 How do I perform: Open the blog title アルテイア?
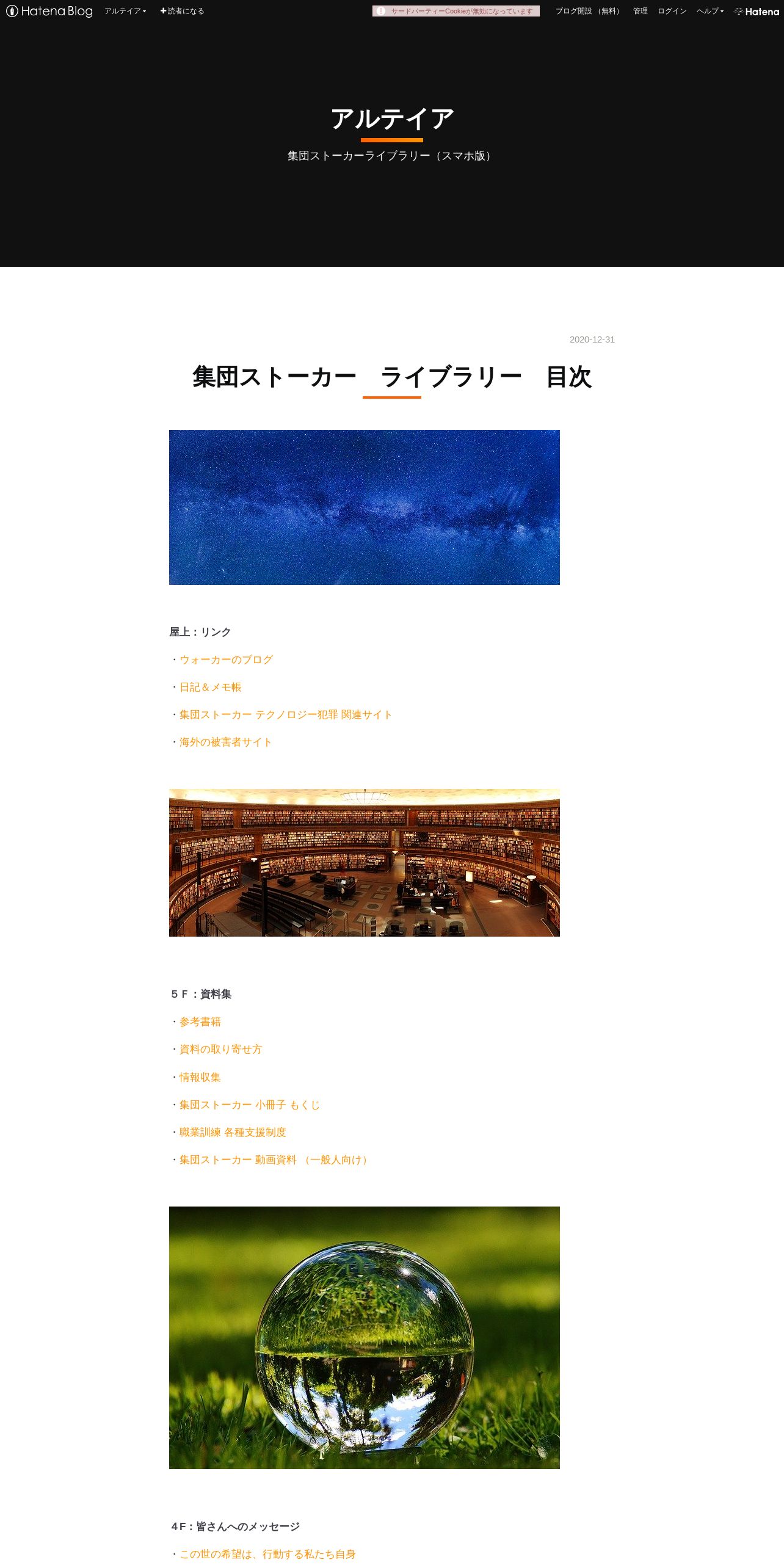coord(392,118)
